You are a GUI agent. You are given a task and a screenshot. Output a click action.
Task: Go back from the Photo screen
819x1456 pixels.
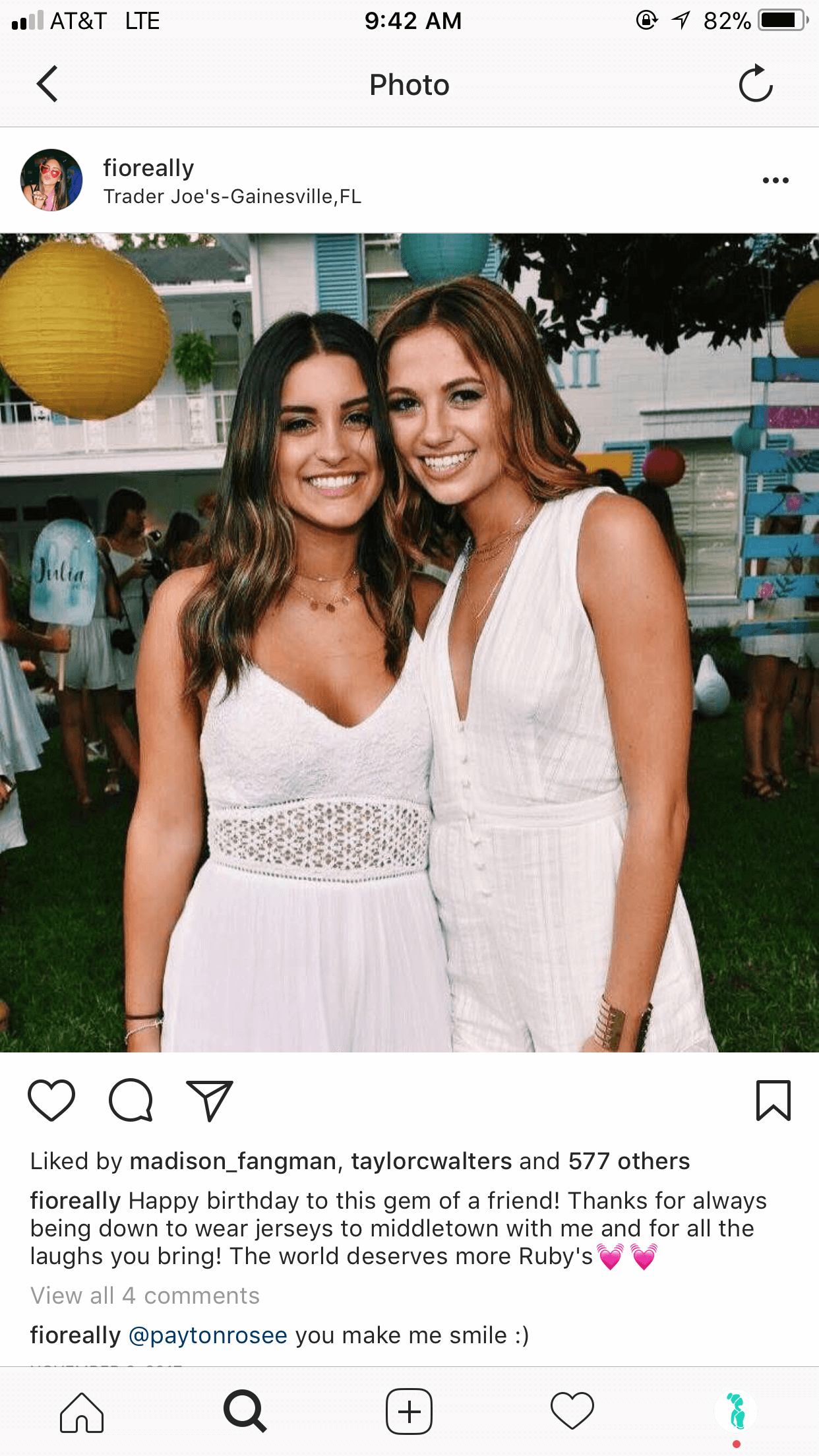[x=47, y=84]
